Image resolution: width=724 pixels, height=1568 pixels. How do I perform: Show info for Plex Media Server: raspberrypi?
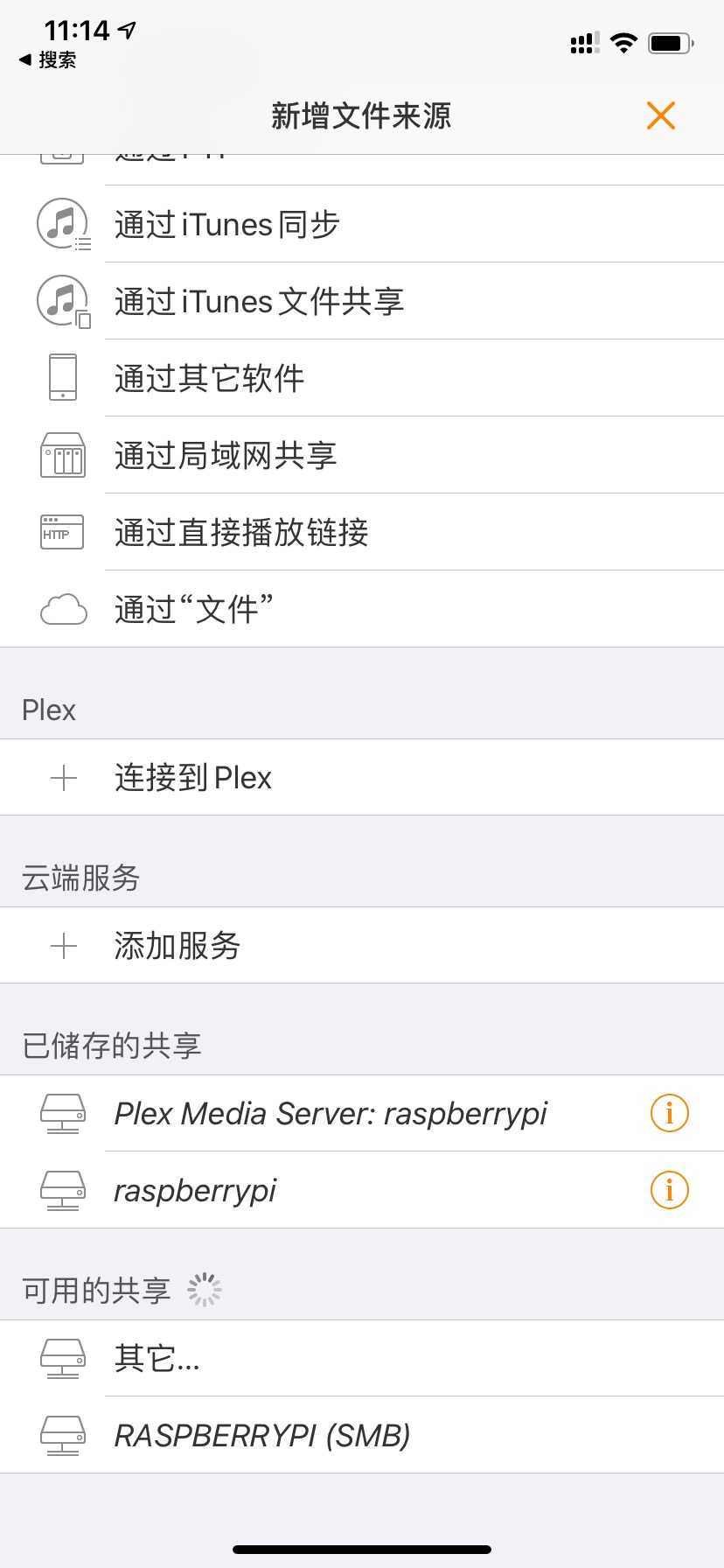670,1114
